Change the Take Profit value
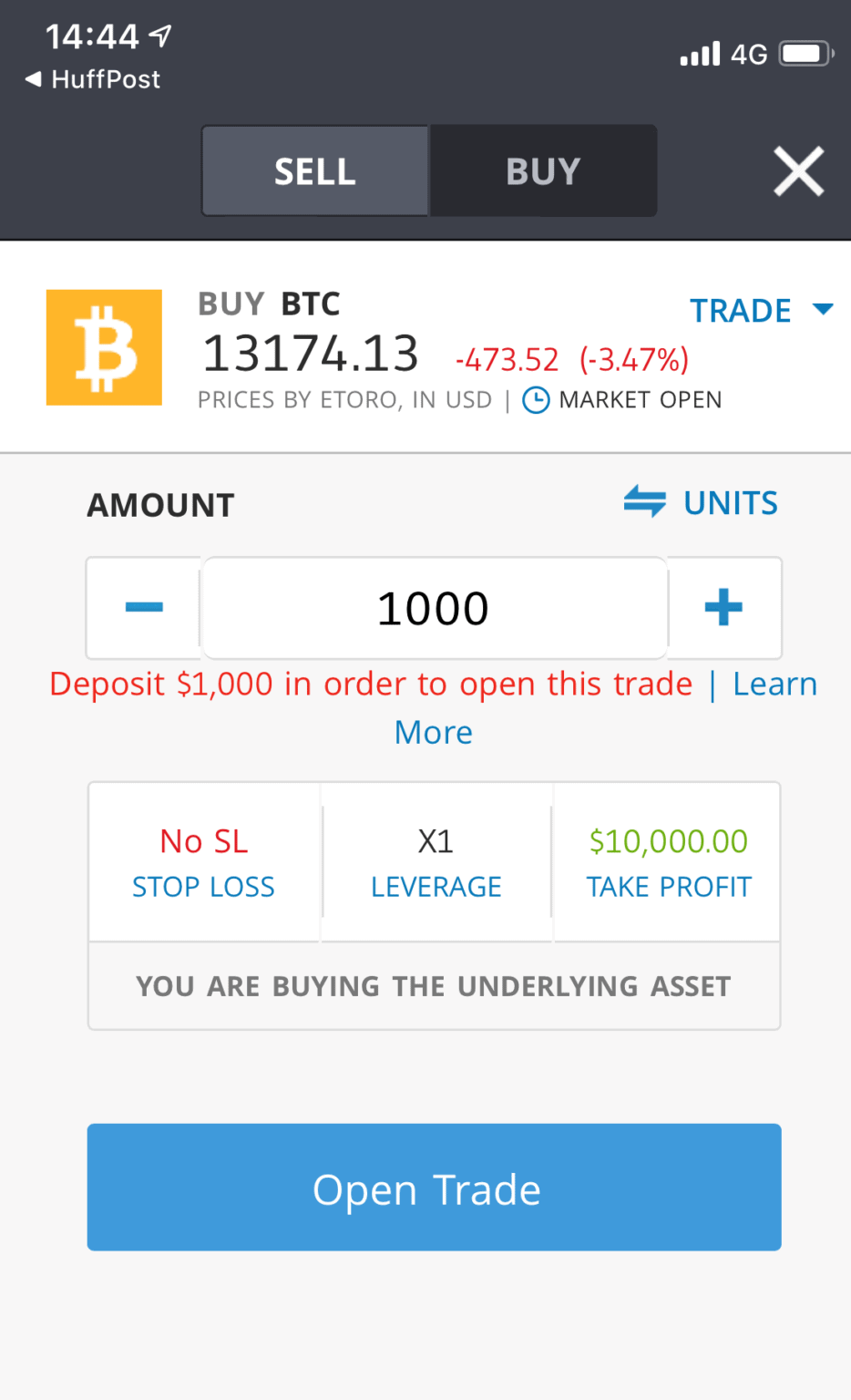Viewport: 851px width, 1400px height. (668, 862)
